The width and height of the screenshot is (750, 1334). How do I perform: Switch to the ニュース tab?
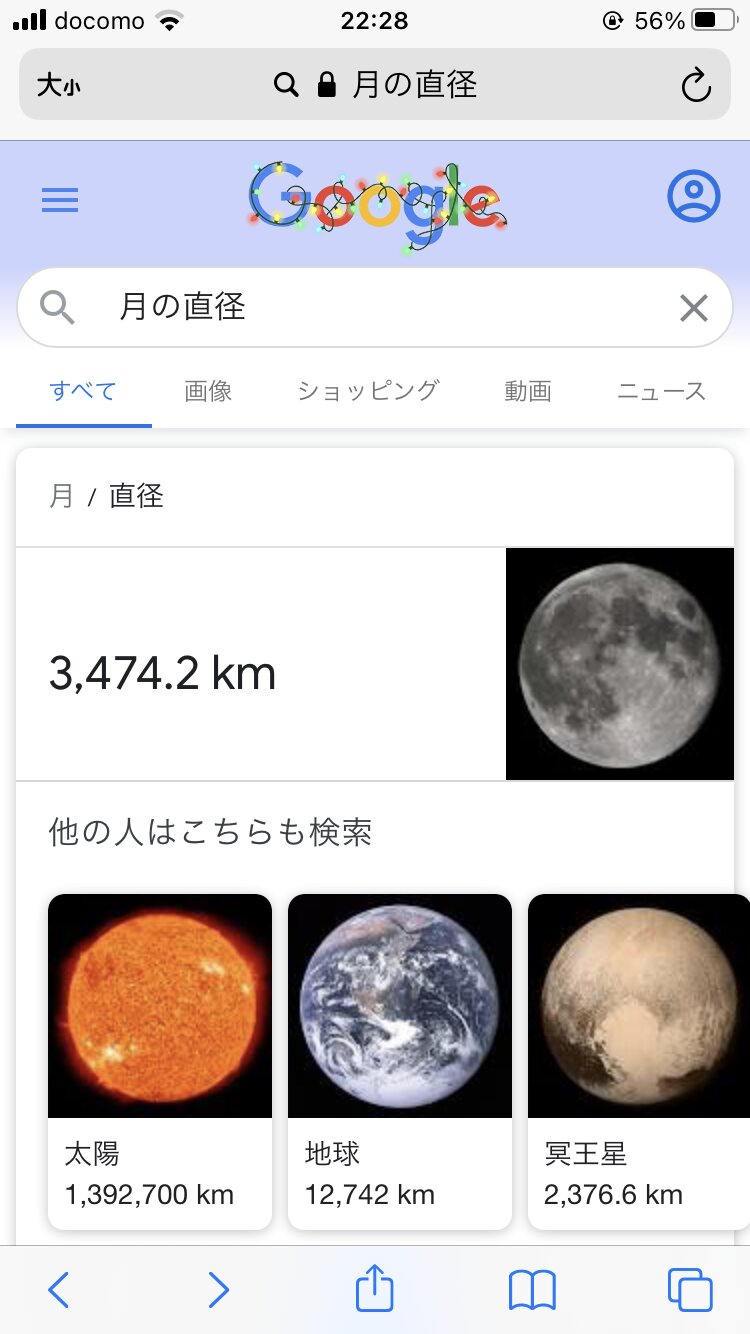coord(661,391)
